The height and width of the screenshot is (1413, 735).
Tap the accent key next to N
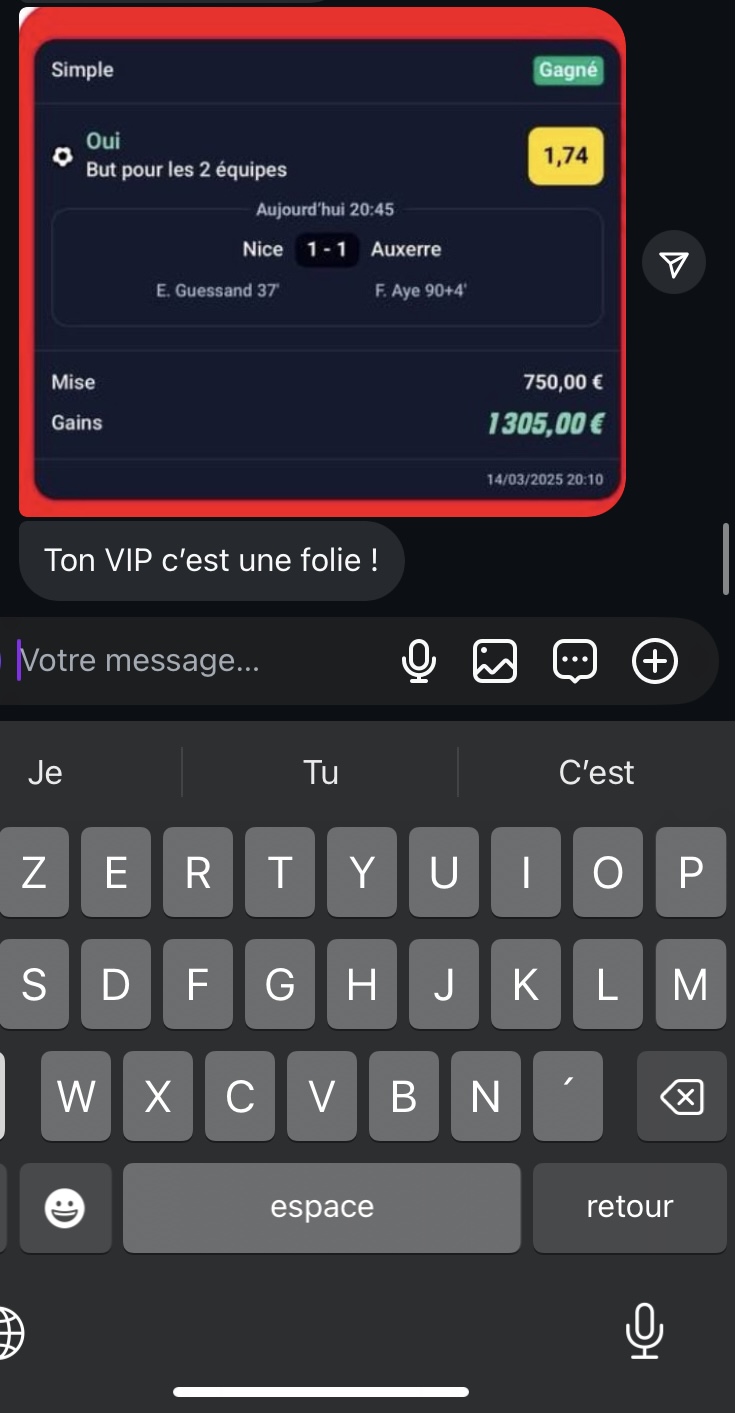tap(567, 1096)
